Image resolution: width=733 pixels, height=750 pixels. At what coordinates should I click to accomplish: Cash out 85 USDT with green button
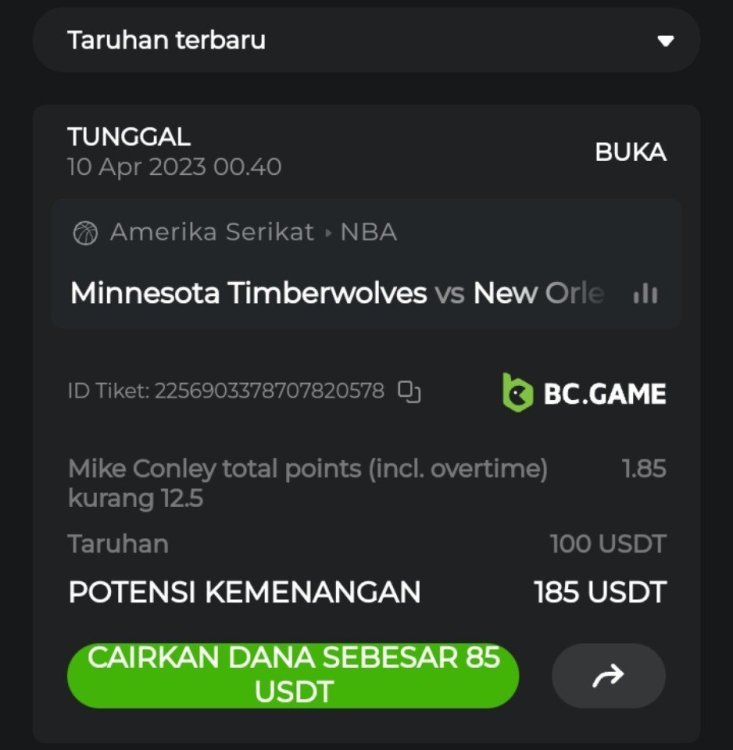(x=293, y=675)
